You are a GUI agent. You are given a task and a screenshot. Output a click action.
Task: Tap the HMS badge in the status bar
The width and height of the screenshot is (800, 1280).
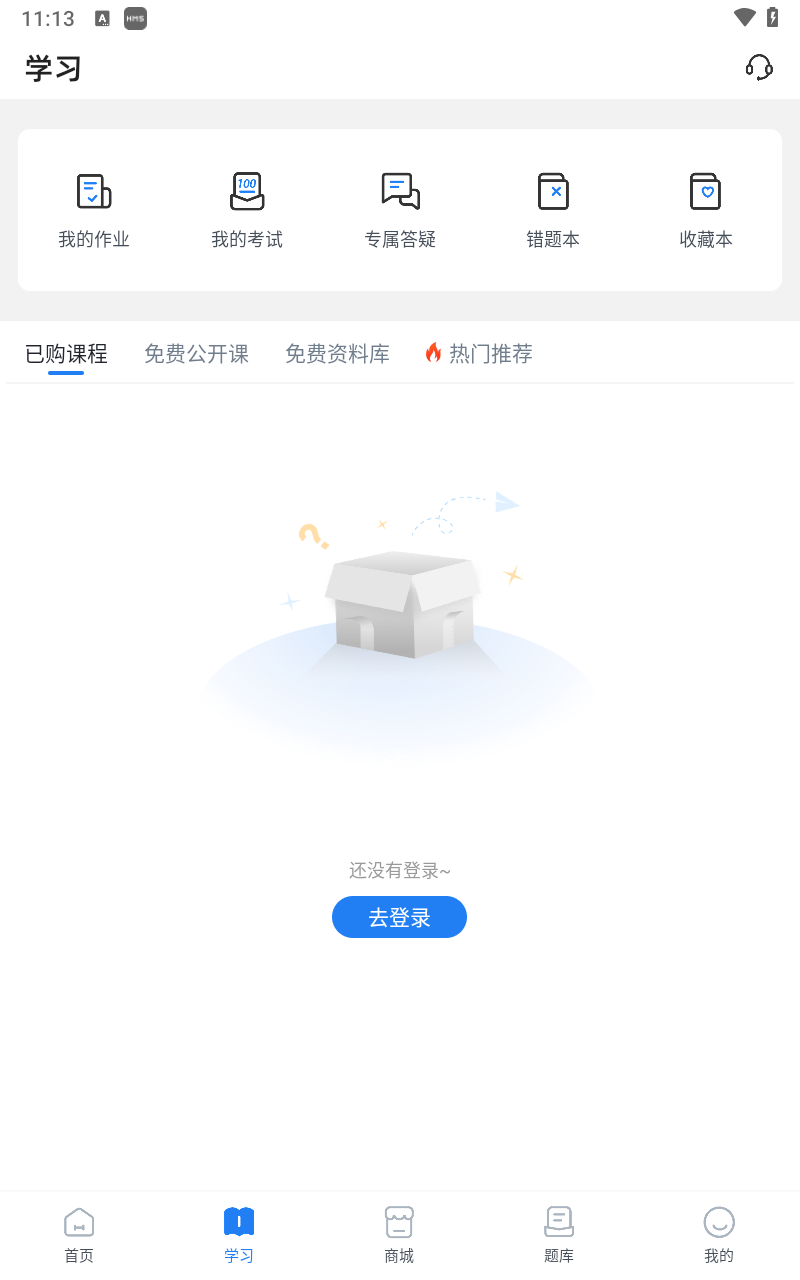pyautogui.click(x=135, y=18)
